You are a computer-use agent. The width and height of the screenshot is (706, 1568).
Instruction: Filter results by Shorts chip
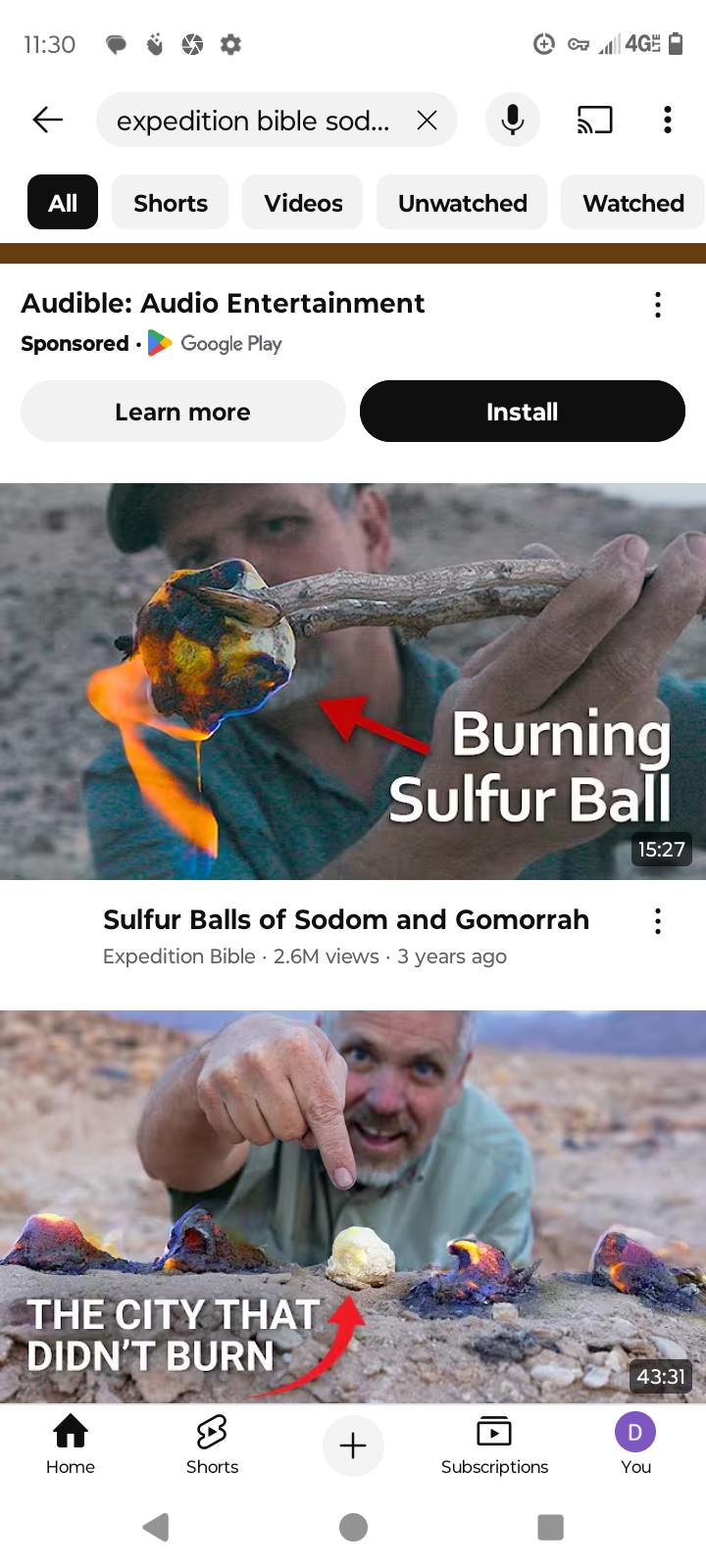click(x=171, y=203)
